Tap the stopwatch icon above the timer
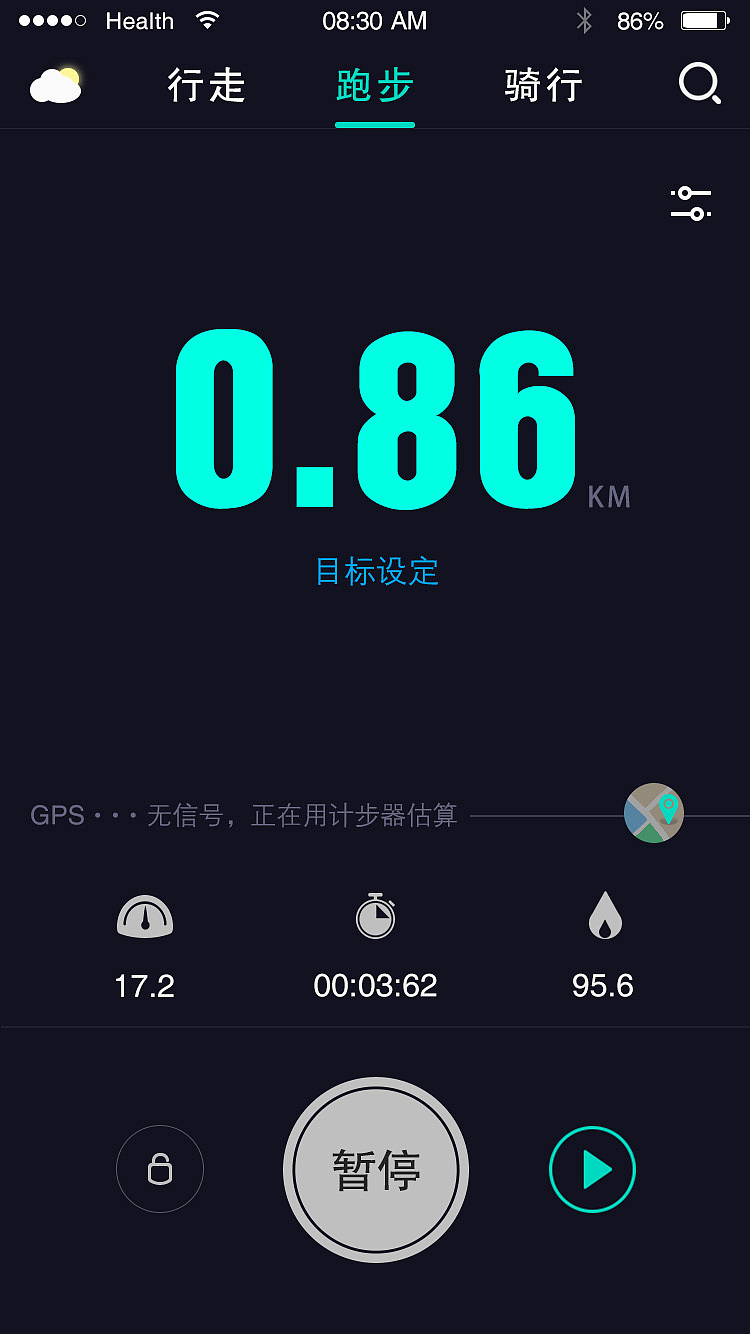 (x=375, y=916)
